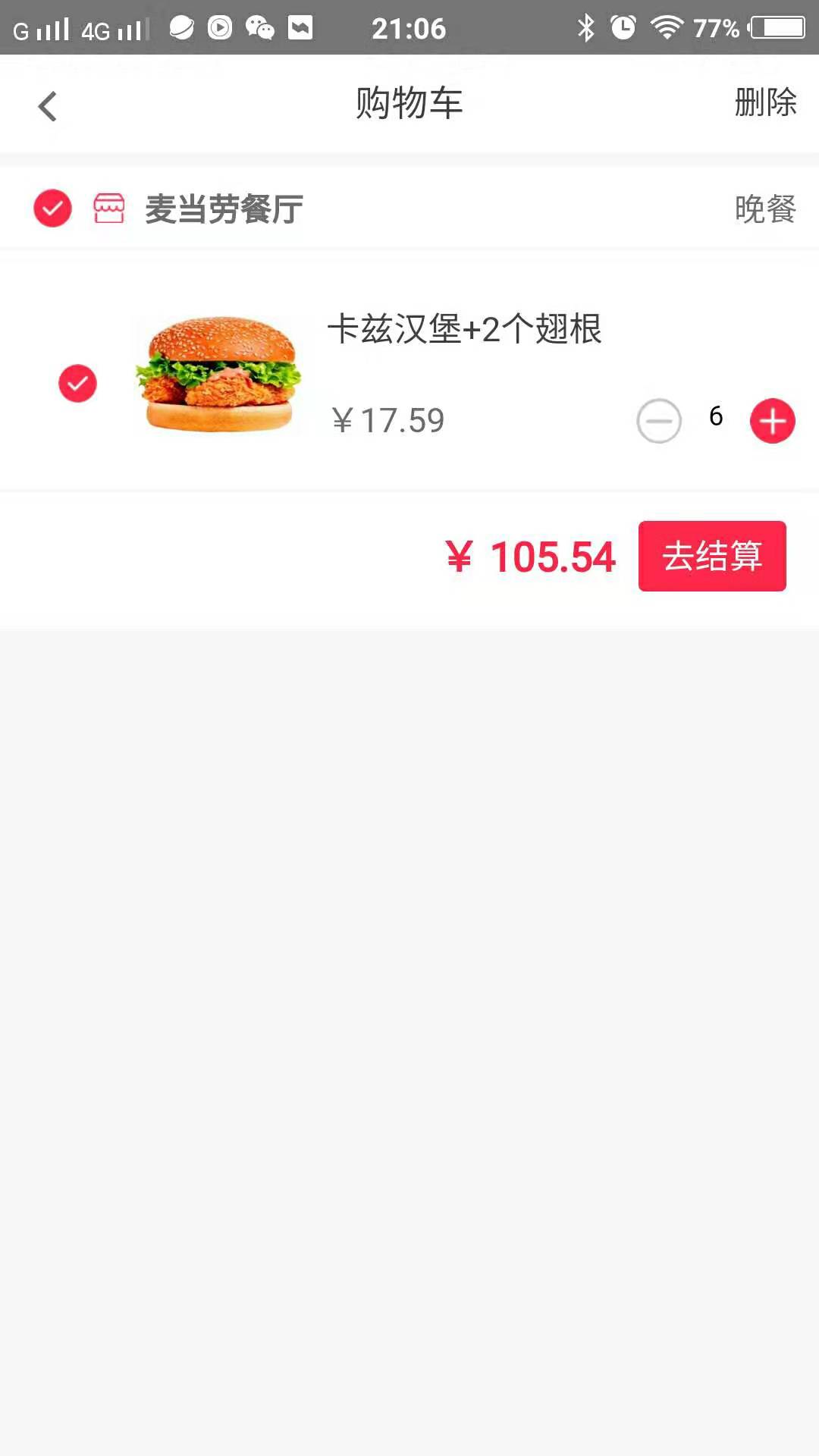Screen dimensions: 819x1456
Task: Tap the minus icon to reduce quantity
Action: tap(658, 421)
